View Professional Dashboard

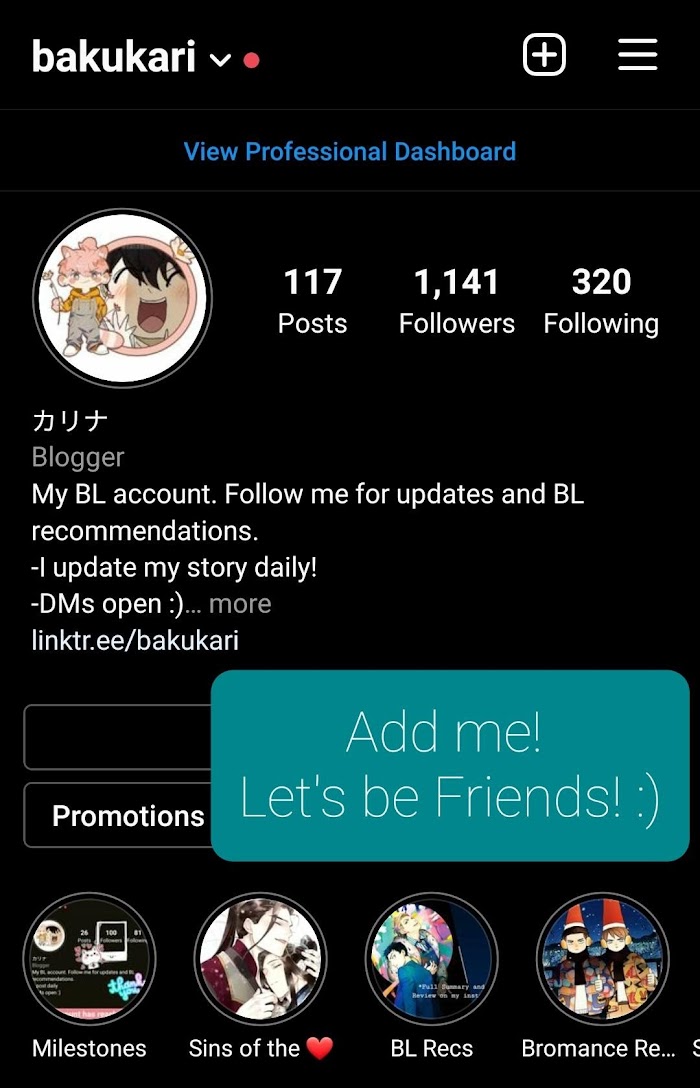[350, 152]
